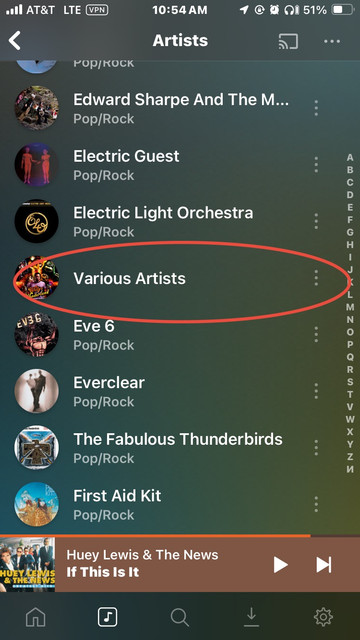Switch to the Downloads tab
The image size is (360, 640).
point(251,617)
